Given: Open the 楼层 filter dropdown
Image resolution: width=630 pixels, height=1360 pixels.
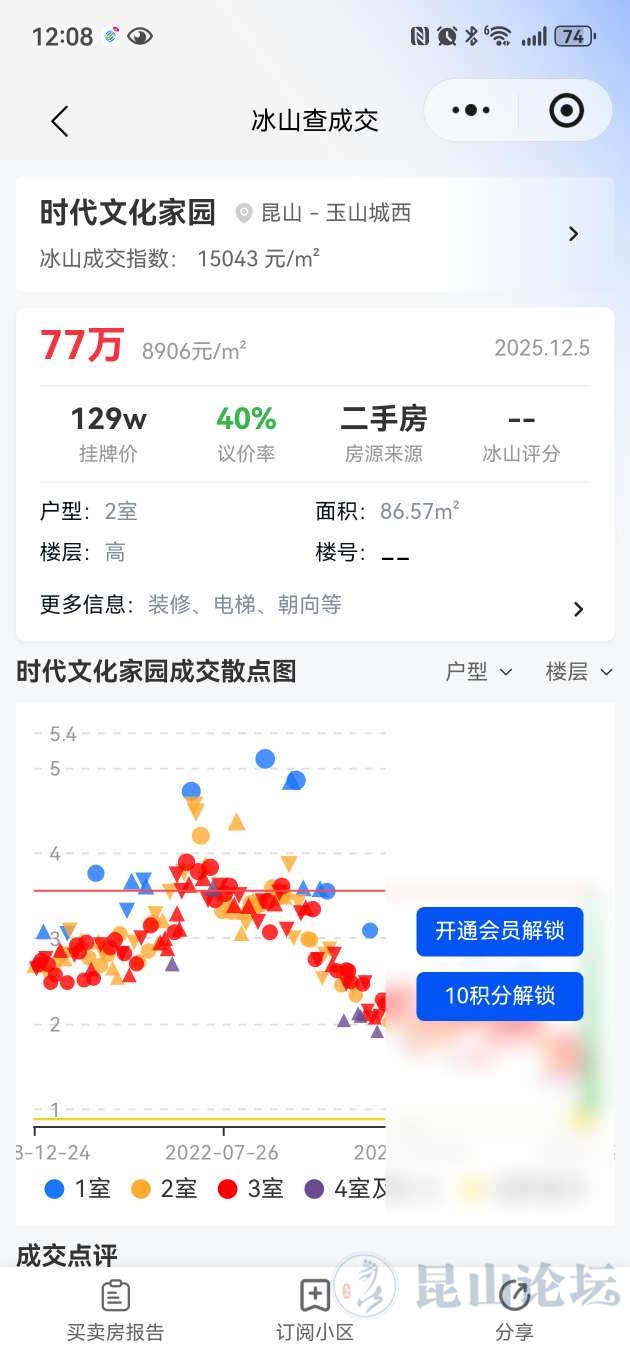Looking at the screenshot, I should pyautogui.click(x=578, y=672).
